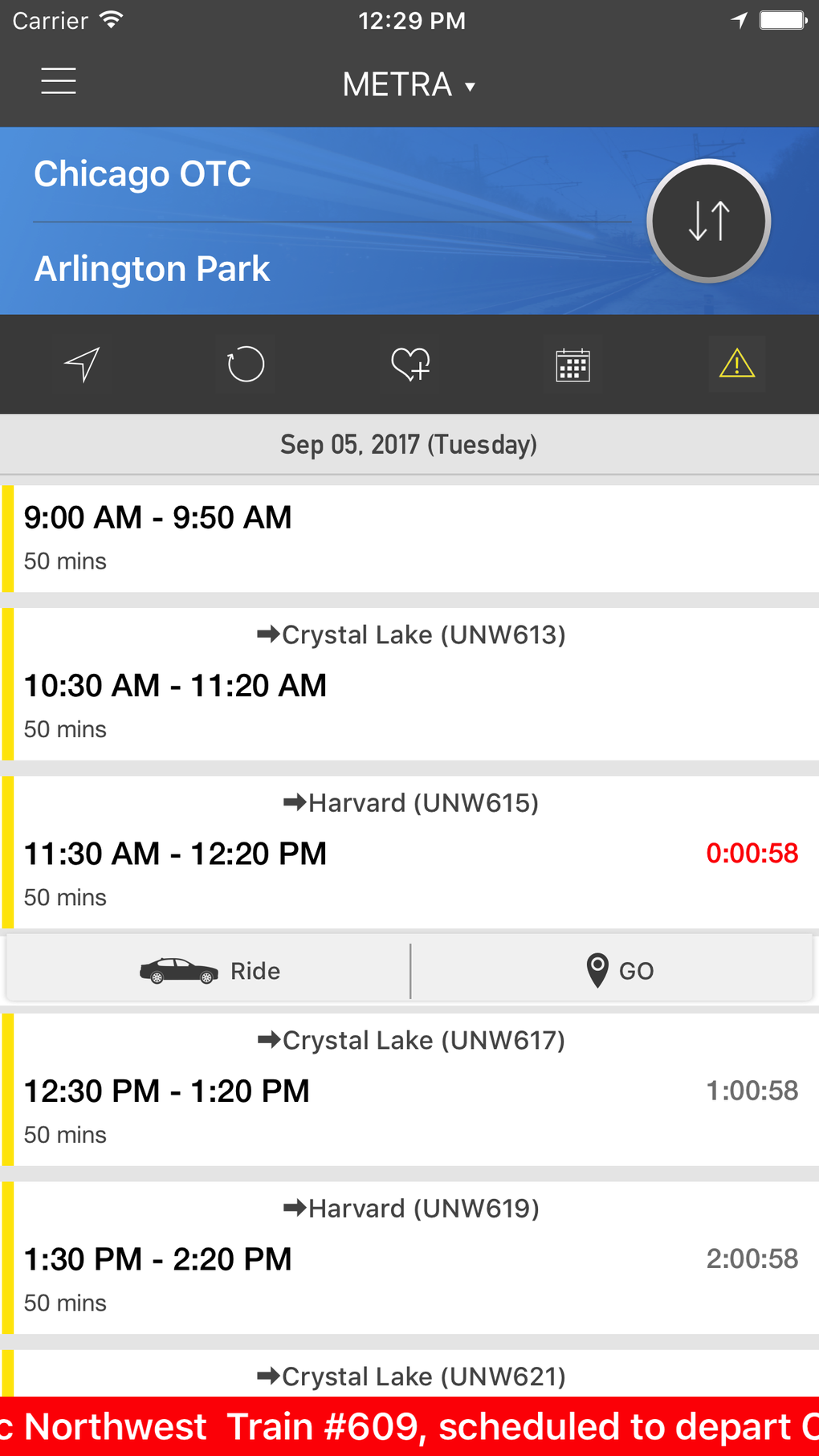The width and height of the screenshot is (819, 1456).
Task: Open the hamburger navigation menu
Action: point(58,81)
